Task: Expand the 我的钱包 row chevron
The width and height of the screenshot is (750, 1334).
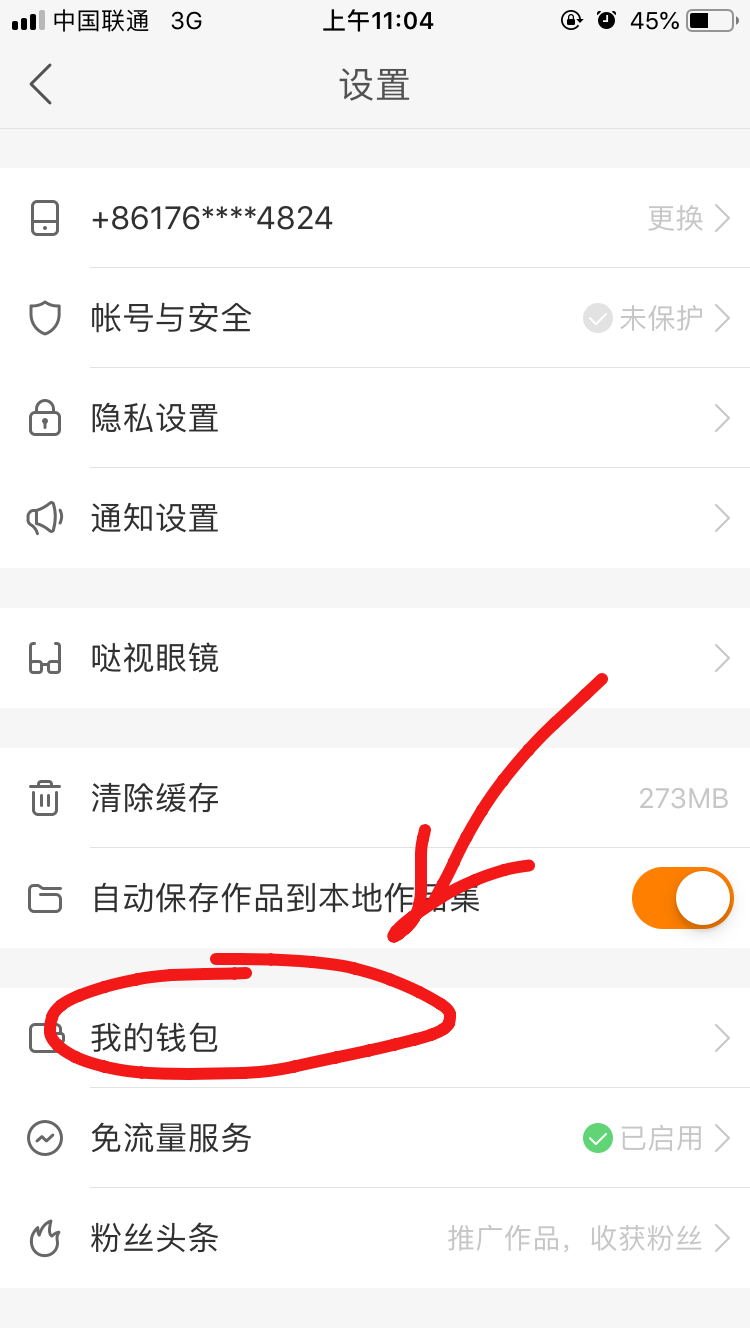Action: coord(722,1038)
